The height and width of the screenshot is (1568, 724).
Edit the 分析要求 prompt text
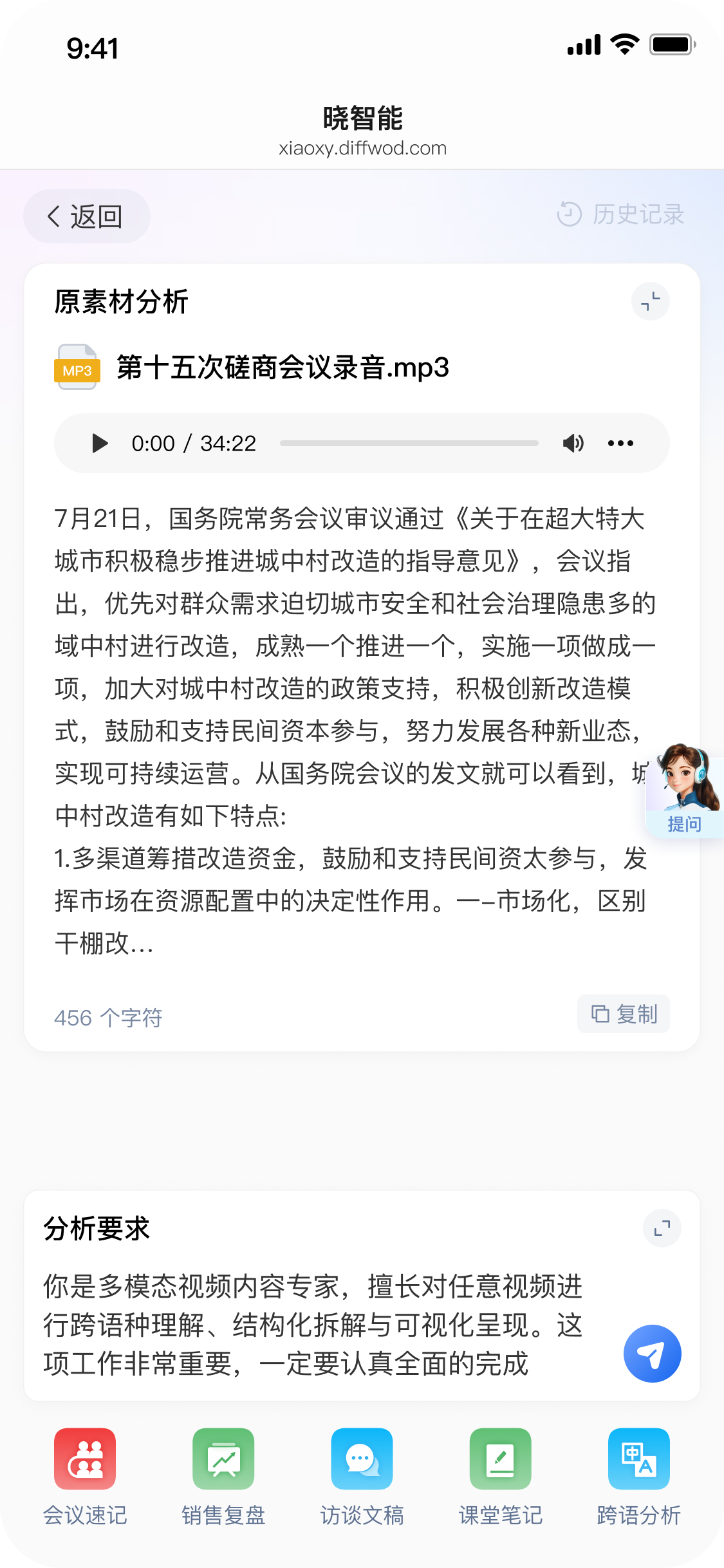[x=313, y=1325]
